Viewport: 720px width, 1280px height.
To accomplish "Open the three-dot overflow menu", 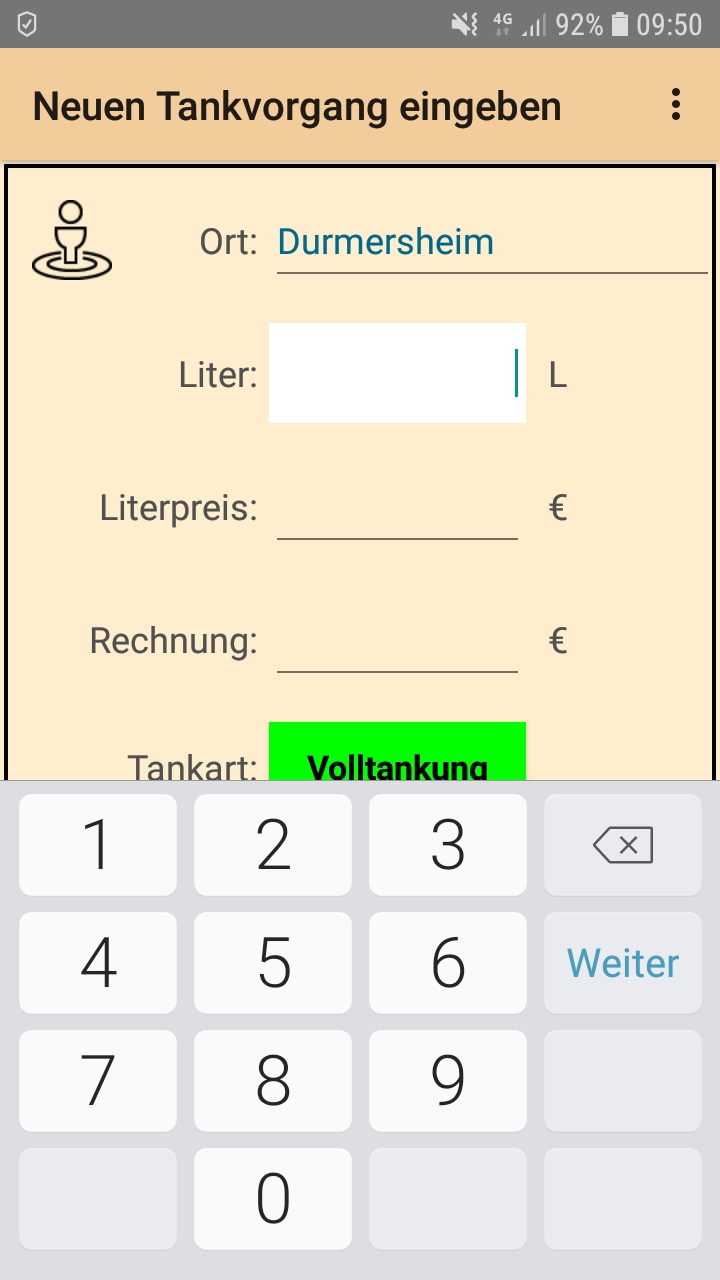I will (676, 105).
